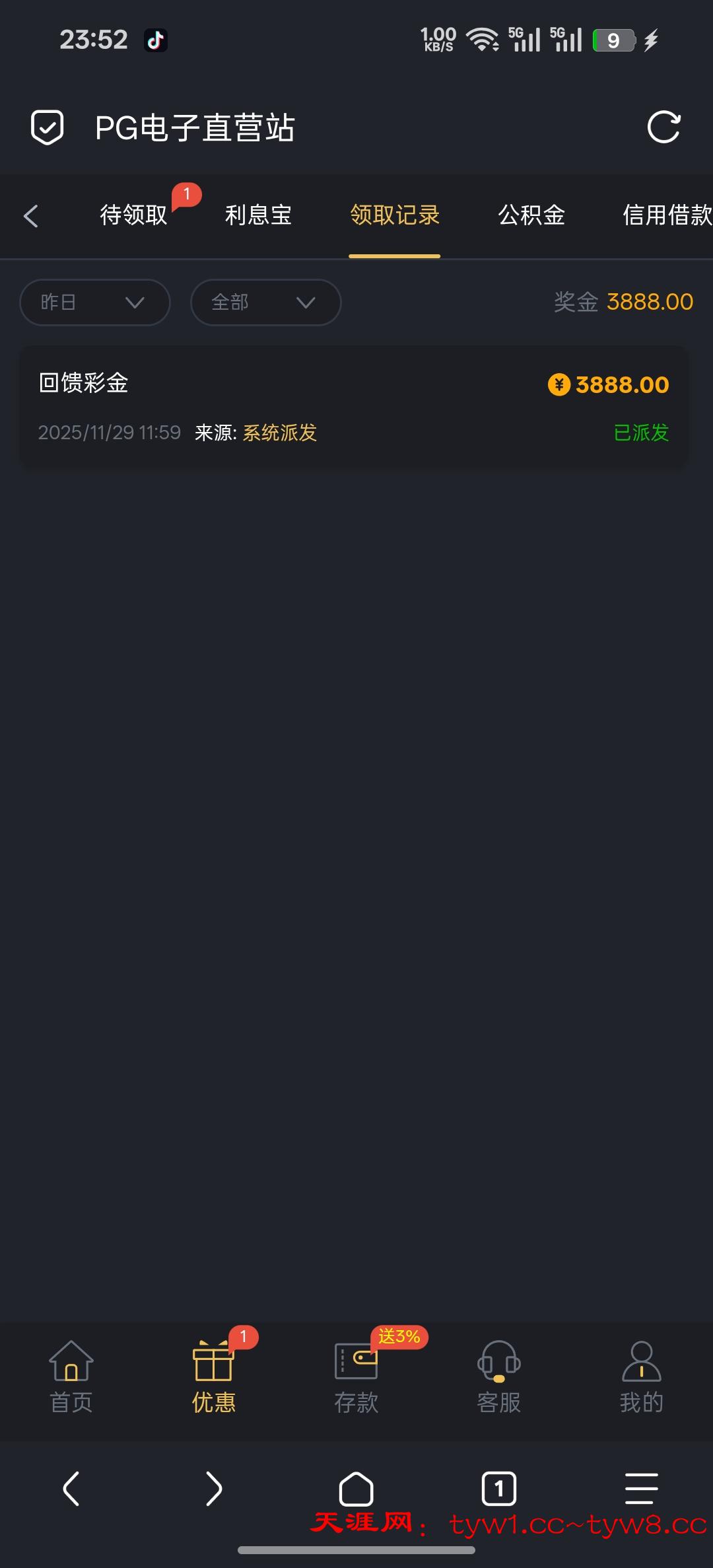This screenshot has width=713, height=1568.
Task: Tap the 已派发 status label
Action: click(x=639, y=433)
